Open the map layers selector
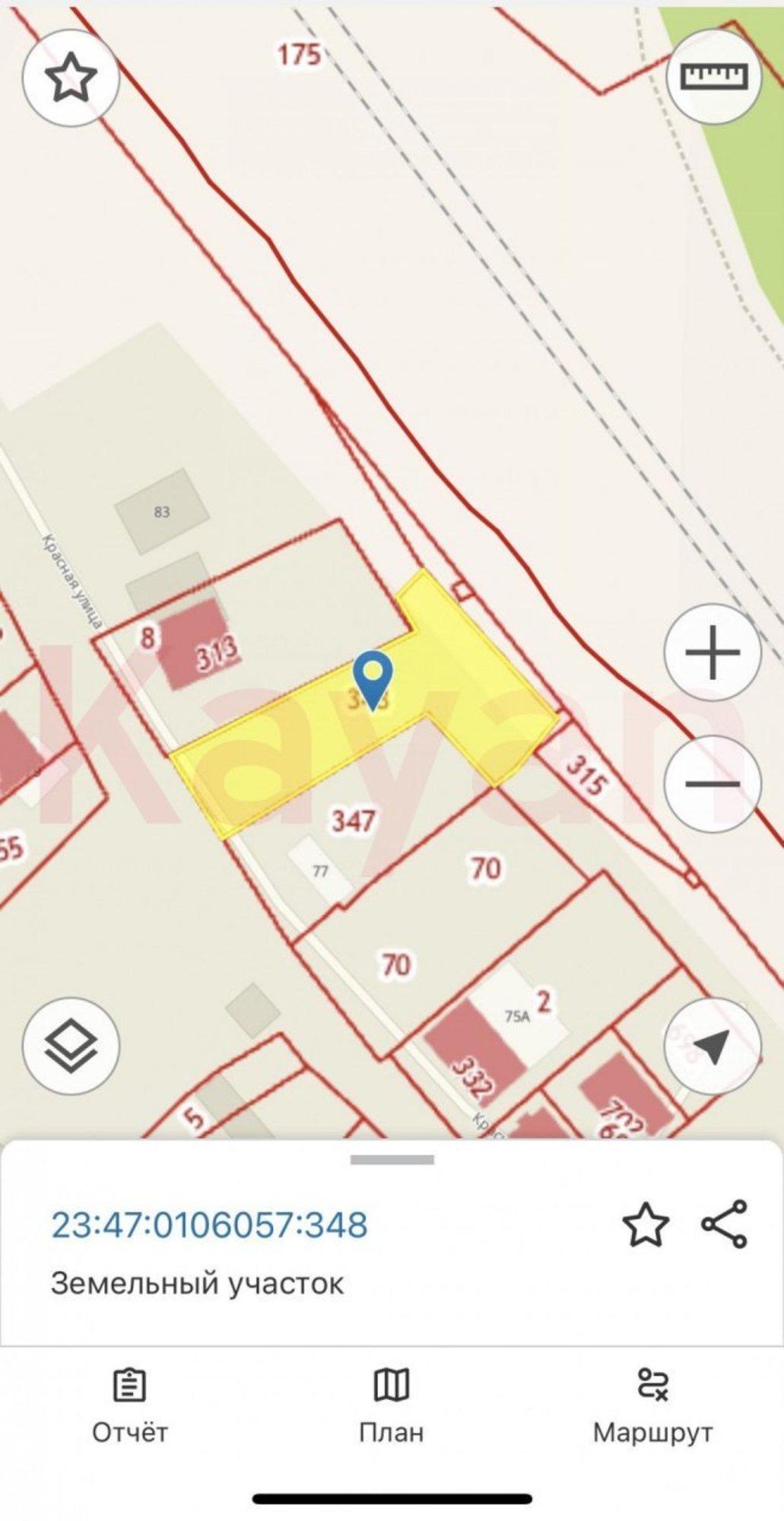 click(x=71, y=1046)
